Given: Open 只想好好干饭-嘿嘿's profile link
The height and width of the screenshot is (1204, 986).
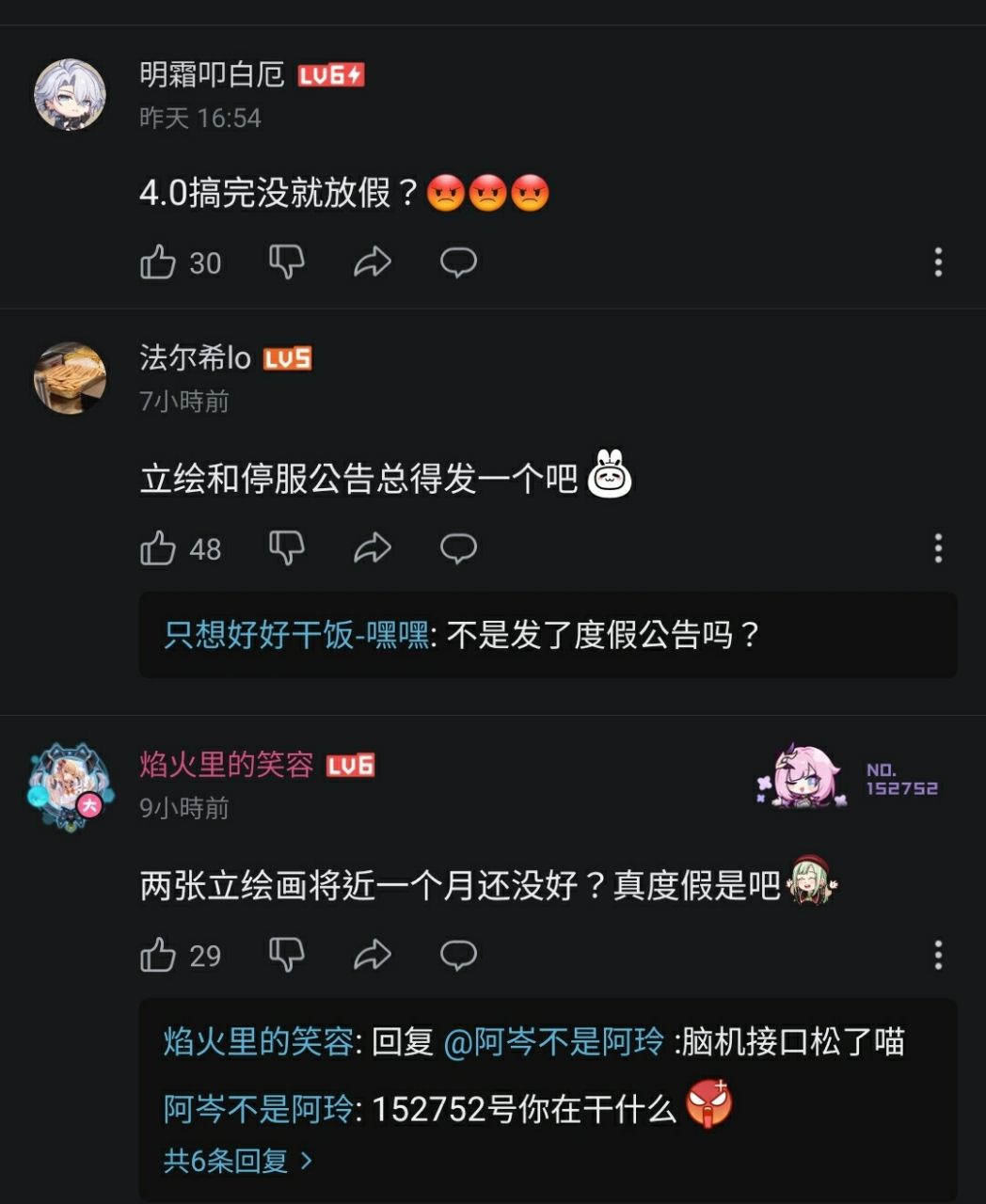Looking at the screenshot, I should pyautogui.click(x=296, y=635).
